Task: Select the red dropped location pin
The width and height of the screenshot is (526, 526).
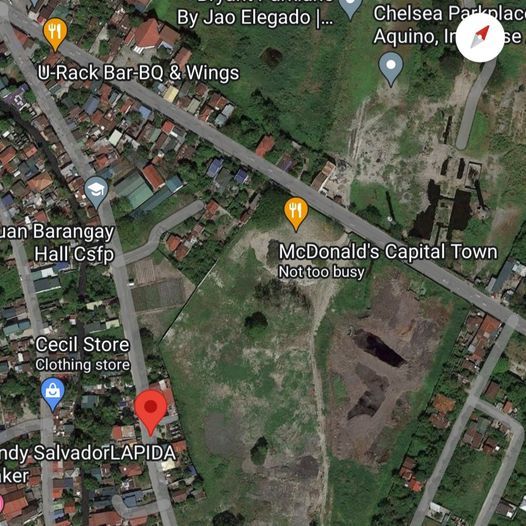Action: point(151,412)
